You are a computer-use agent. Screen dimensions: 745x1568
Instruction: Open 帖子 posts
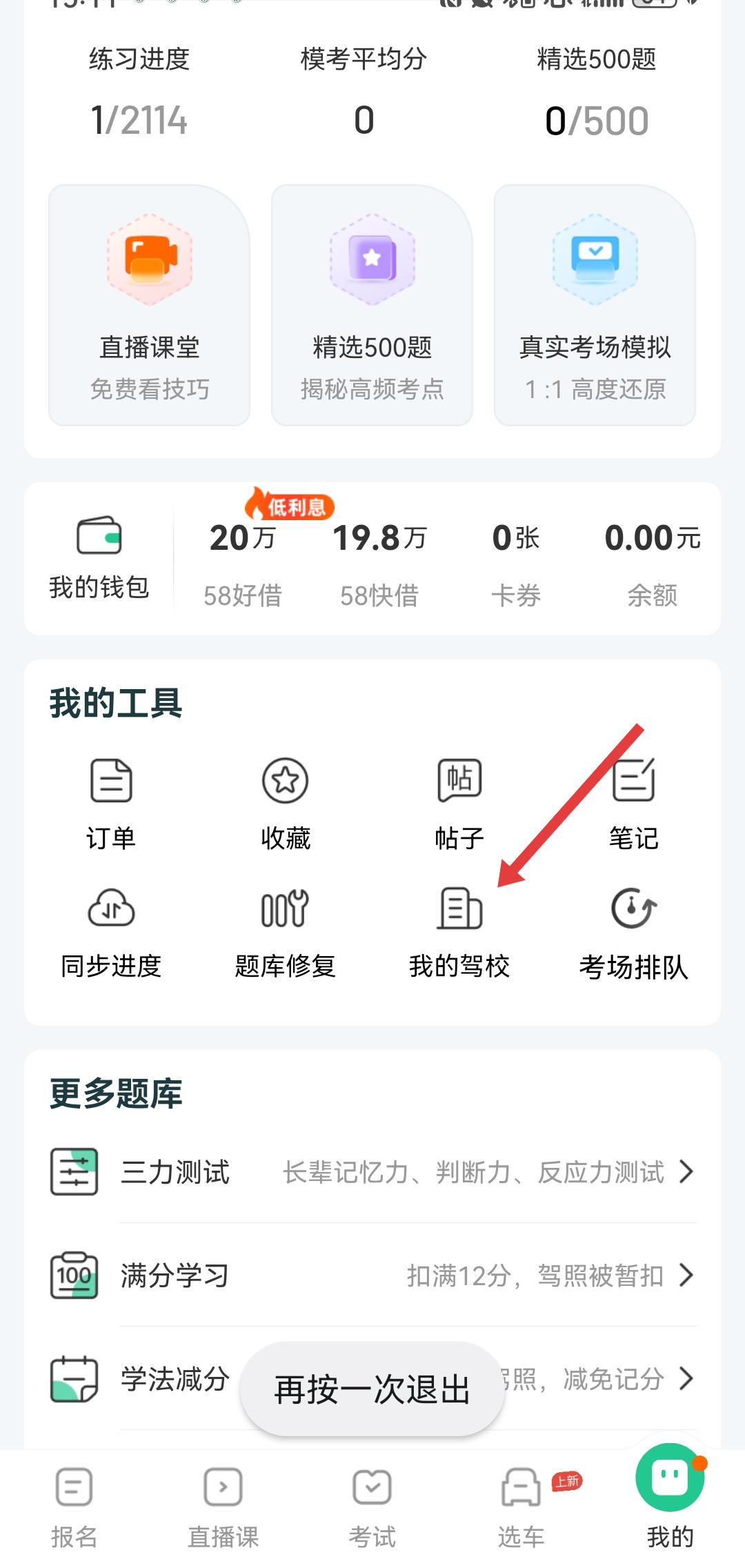coord(459,804)
